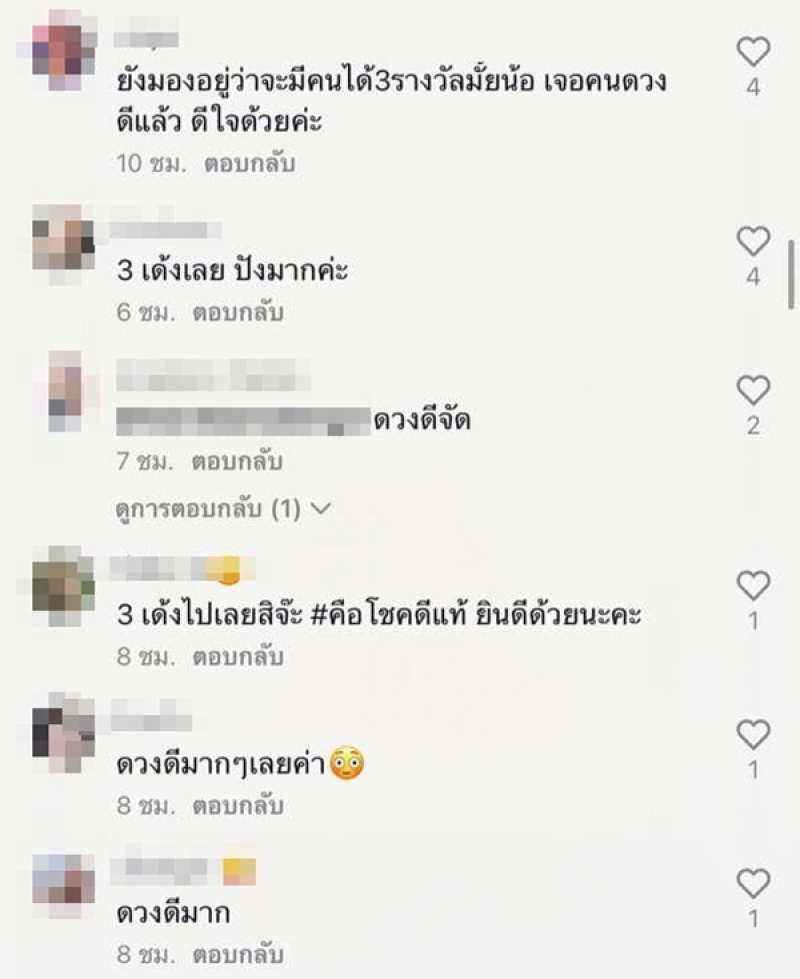The width and height of the screenshot is (800, 979).
Task: Expand 'ดูการตอบกลับ (1)' replies
Action: point(222,509)
